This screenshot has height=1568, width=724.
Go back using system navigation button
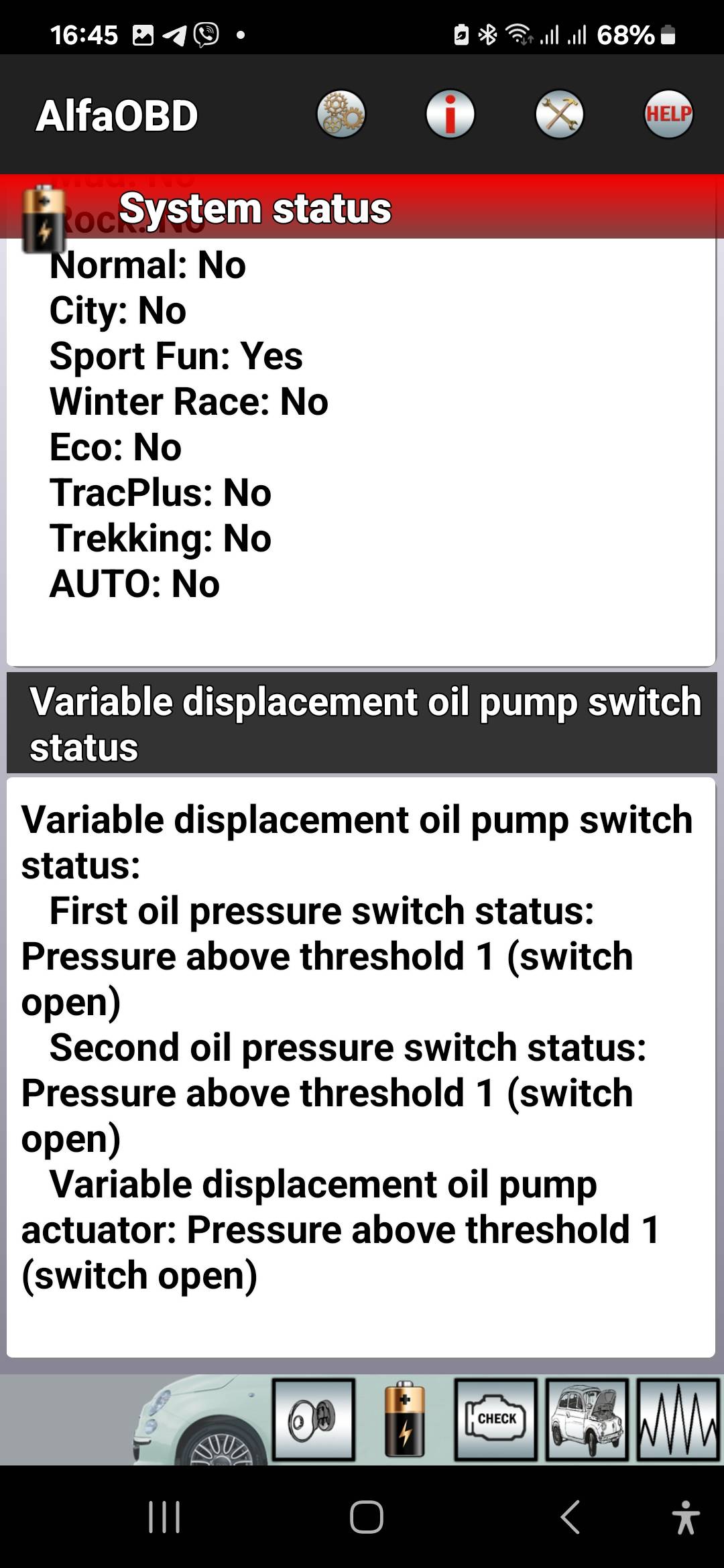tap(570, 1517)
